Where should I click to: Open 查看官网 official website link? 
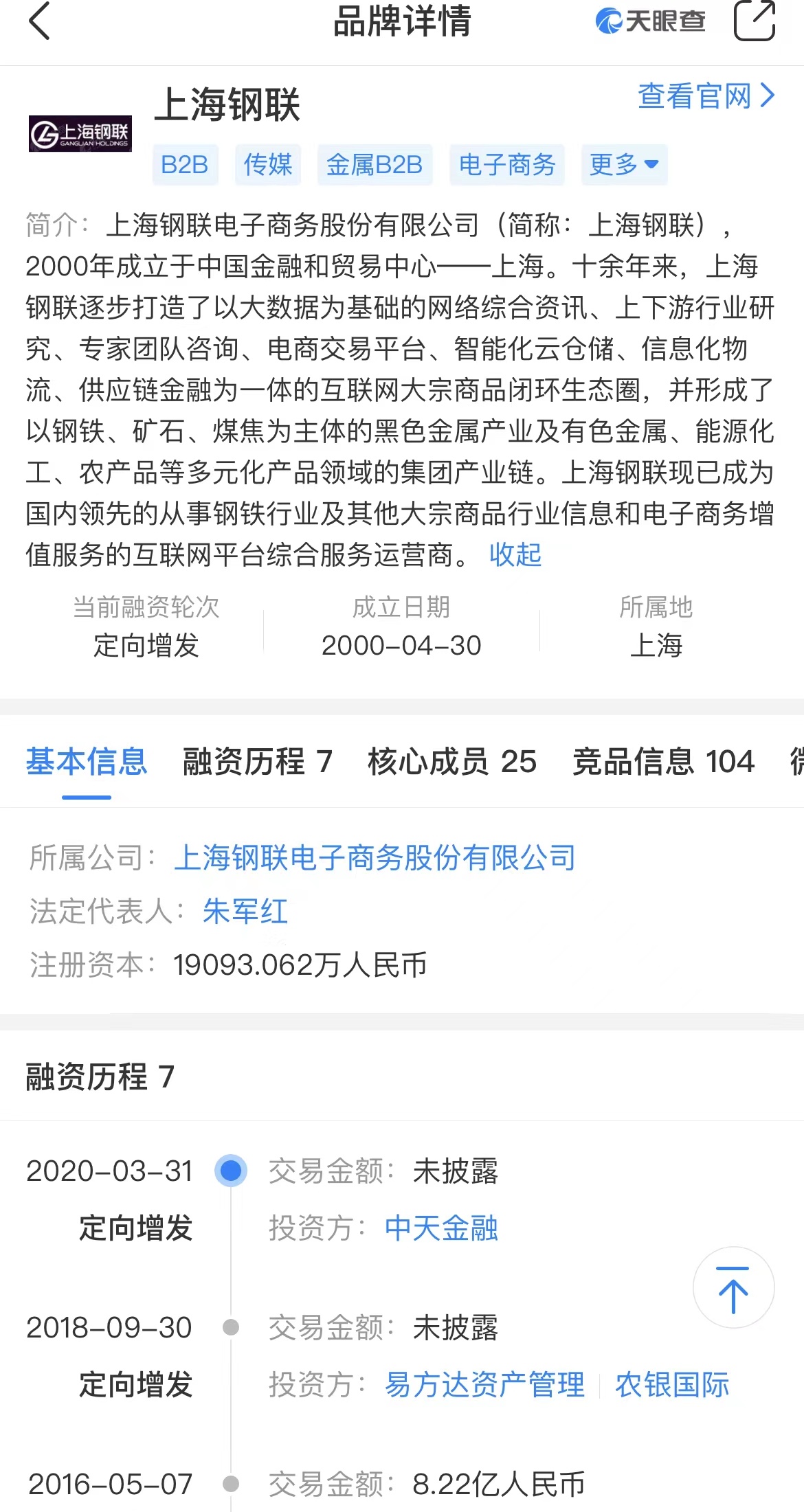[x=706, y=96]
